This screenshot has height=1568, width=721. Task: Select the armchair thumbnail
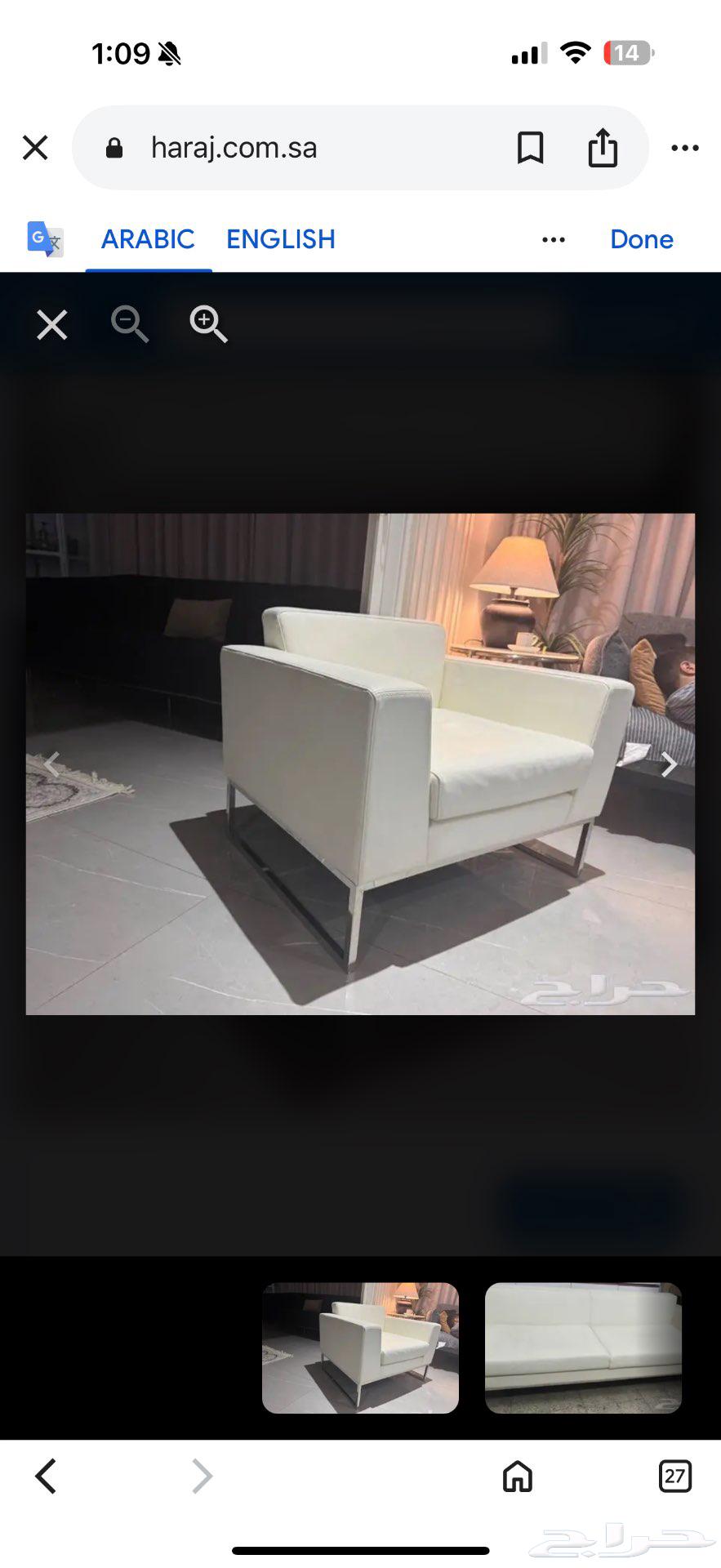(360, 1347)
